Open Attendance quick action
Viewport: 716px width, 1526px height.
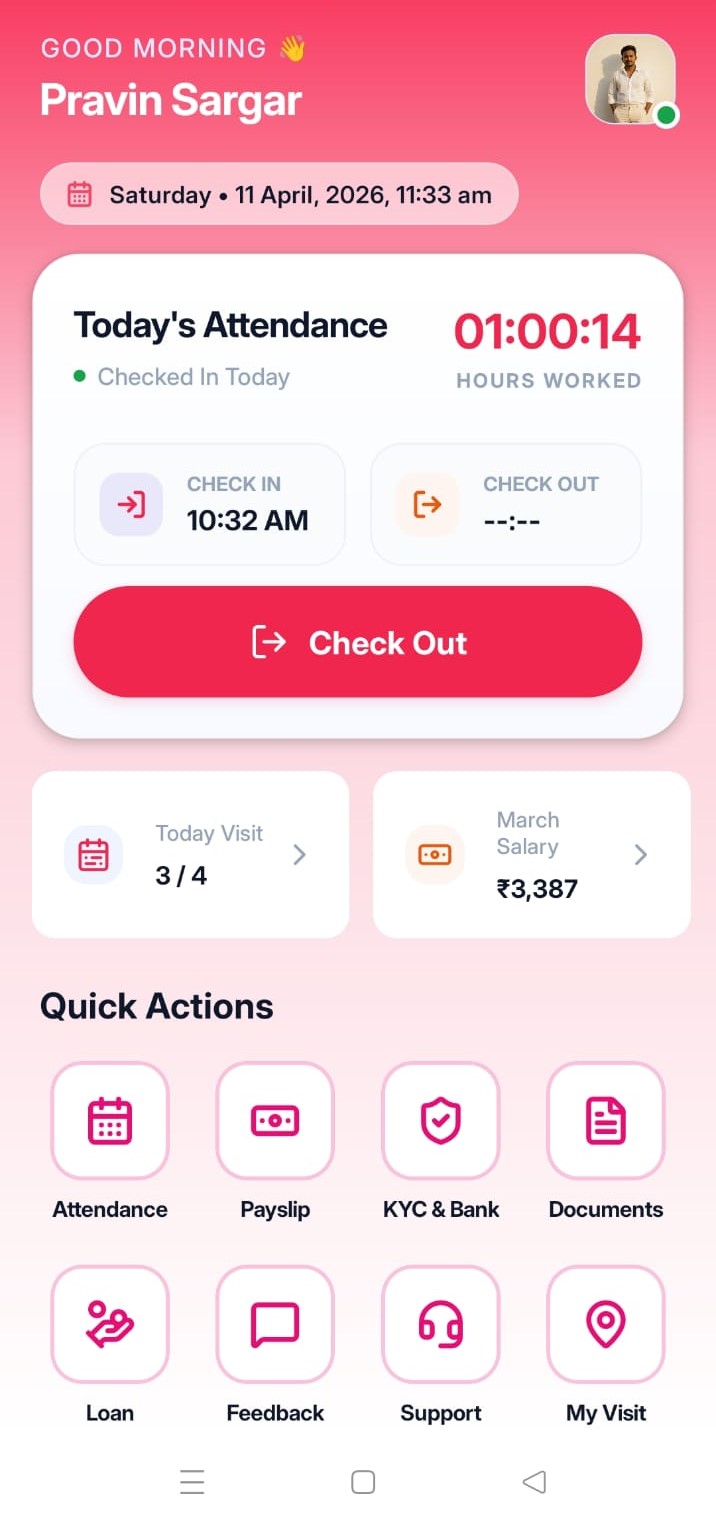(110, 1121)
